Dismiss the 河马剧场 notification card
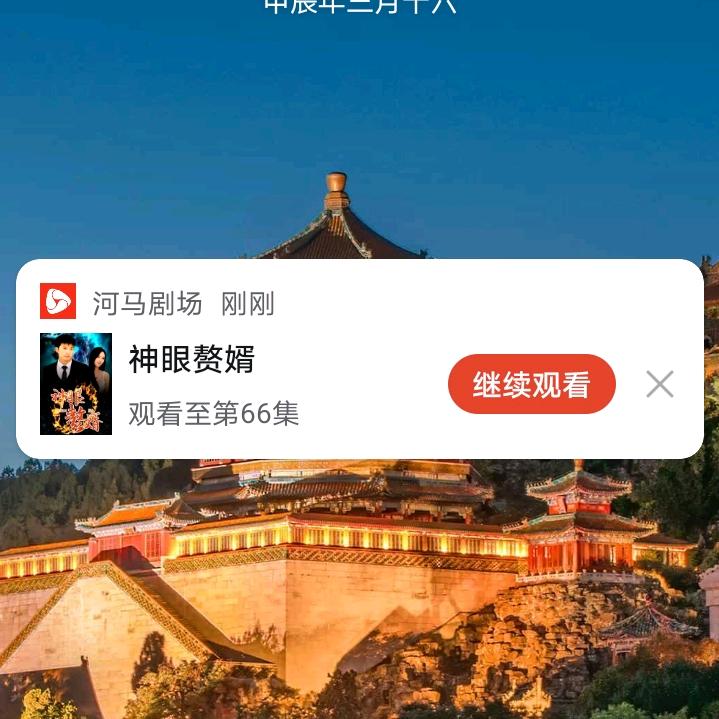 point(659,384)
